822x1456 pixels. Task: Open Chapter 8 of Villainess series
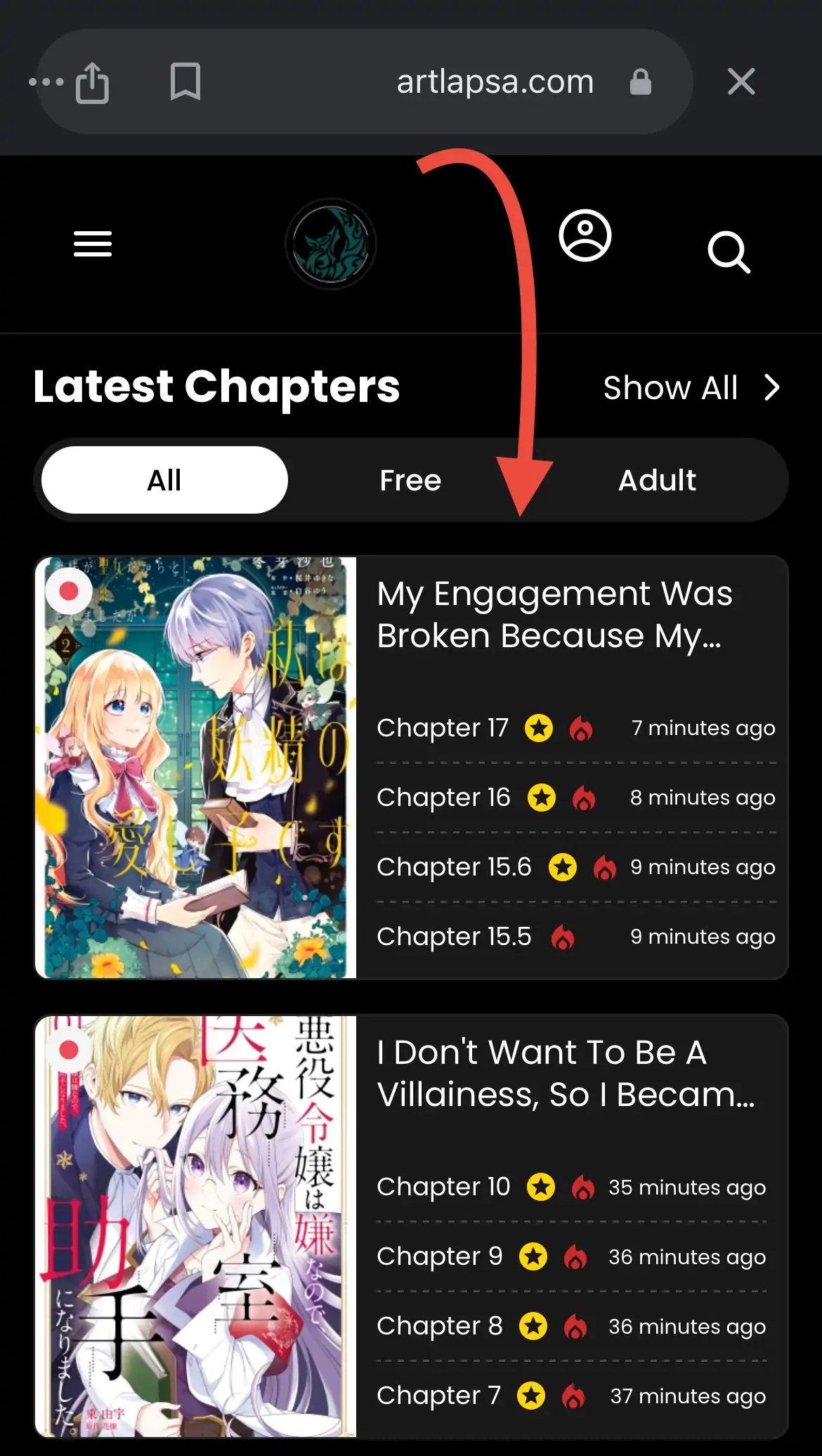(571, 1326)
